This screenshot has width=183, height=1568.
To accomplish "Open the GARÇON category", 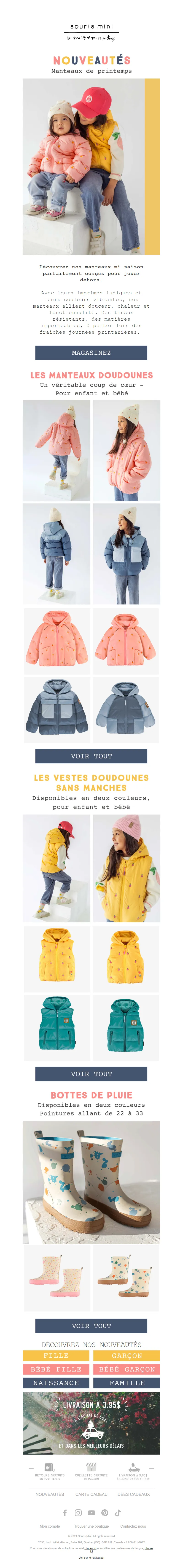I will 126,1356.
